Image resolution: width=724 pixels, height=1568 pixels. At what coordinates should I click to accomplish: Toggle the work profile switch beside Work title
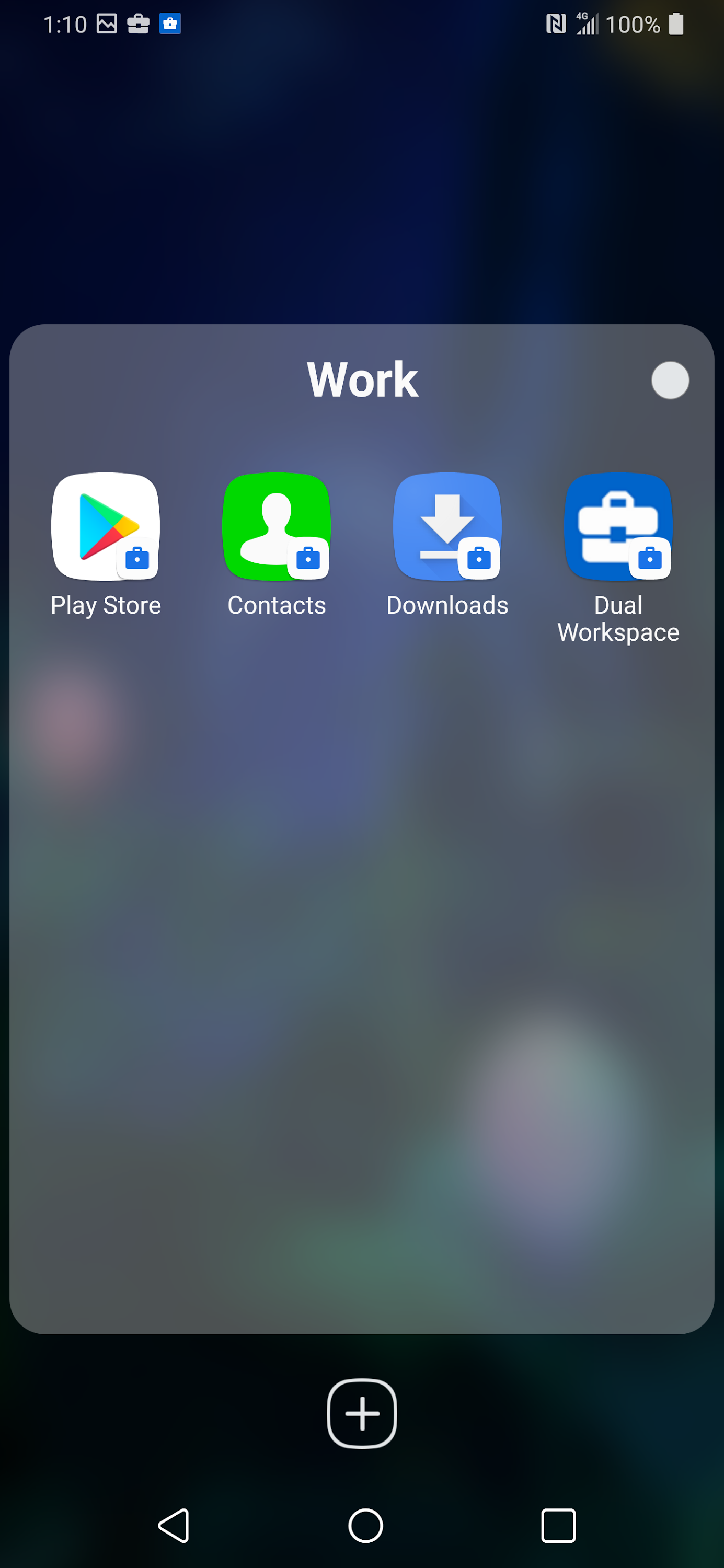[x=670, y=380]
